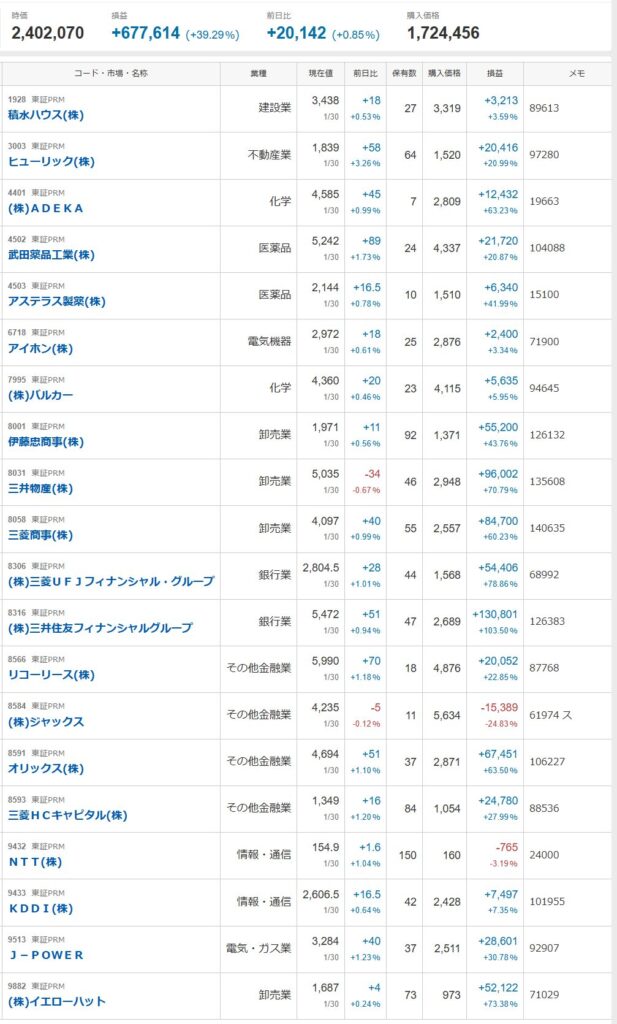
Task: Select NTT(株) stock page
Action: tap(35, 862)
